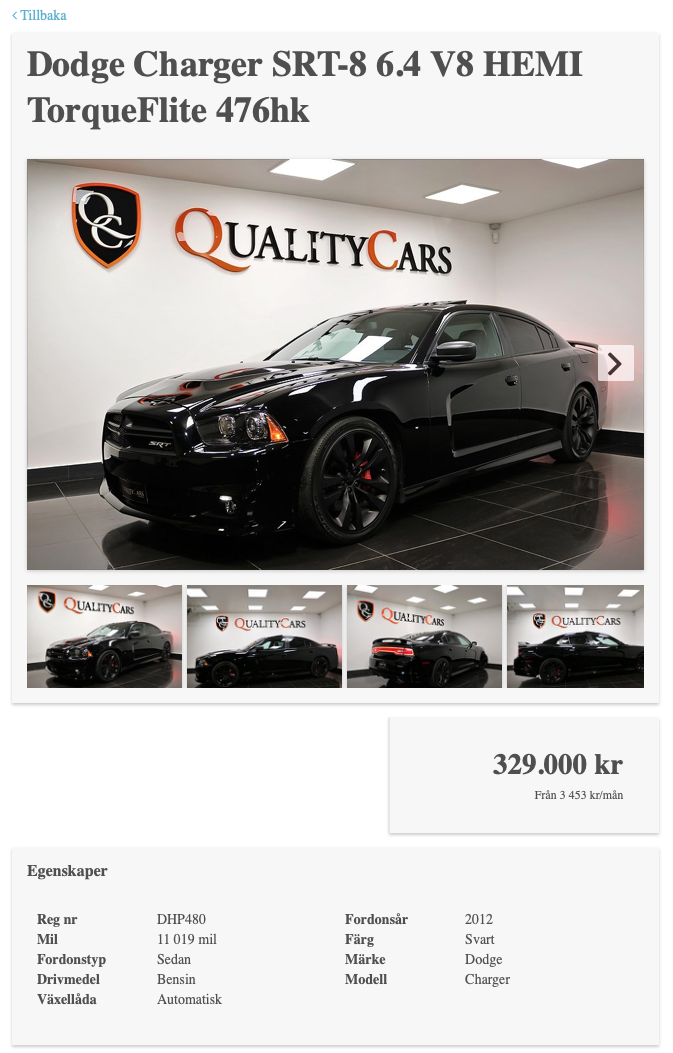Select the third rear-view thumbnail

[424, 636]
